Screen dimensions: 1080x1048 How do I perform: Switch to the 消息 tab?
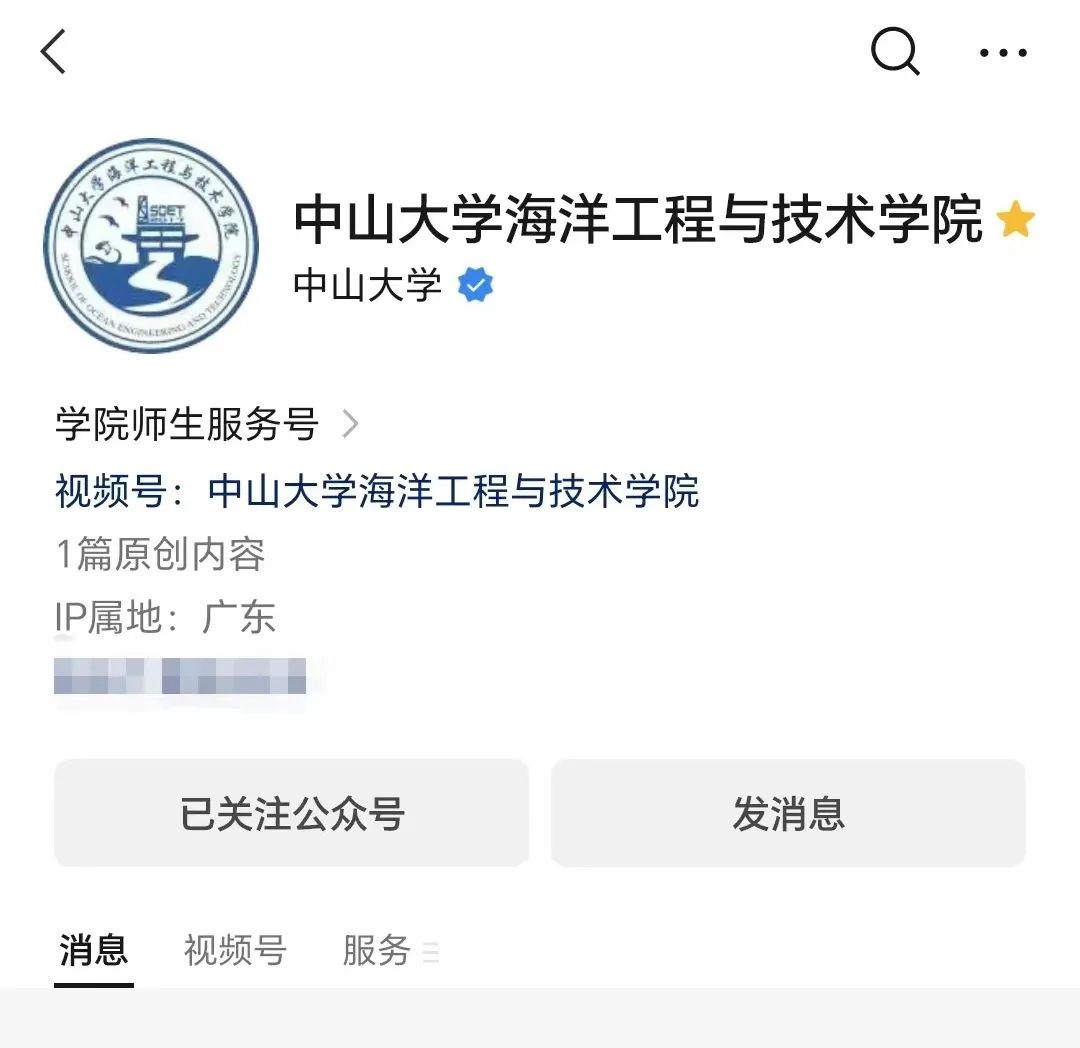(x=93, y=950)
